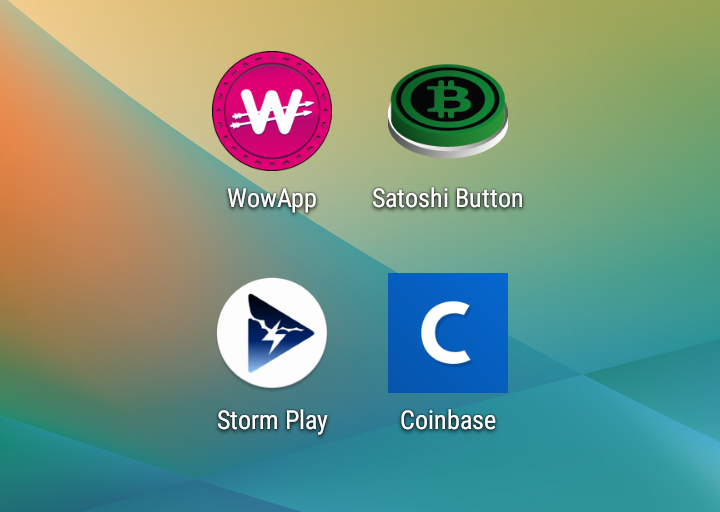
Task: Open Storm Play app
Action: [272, 333]
